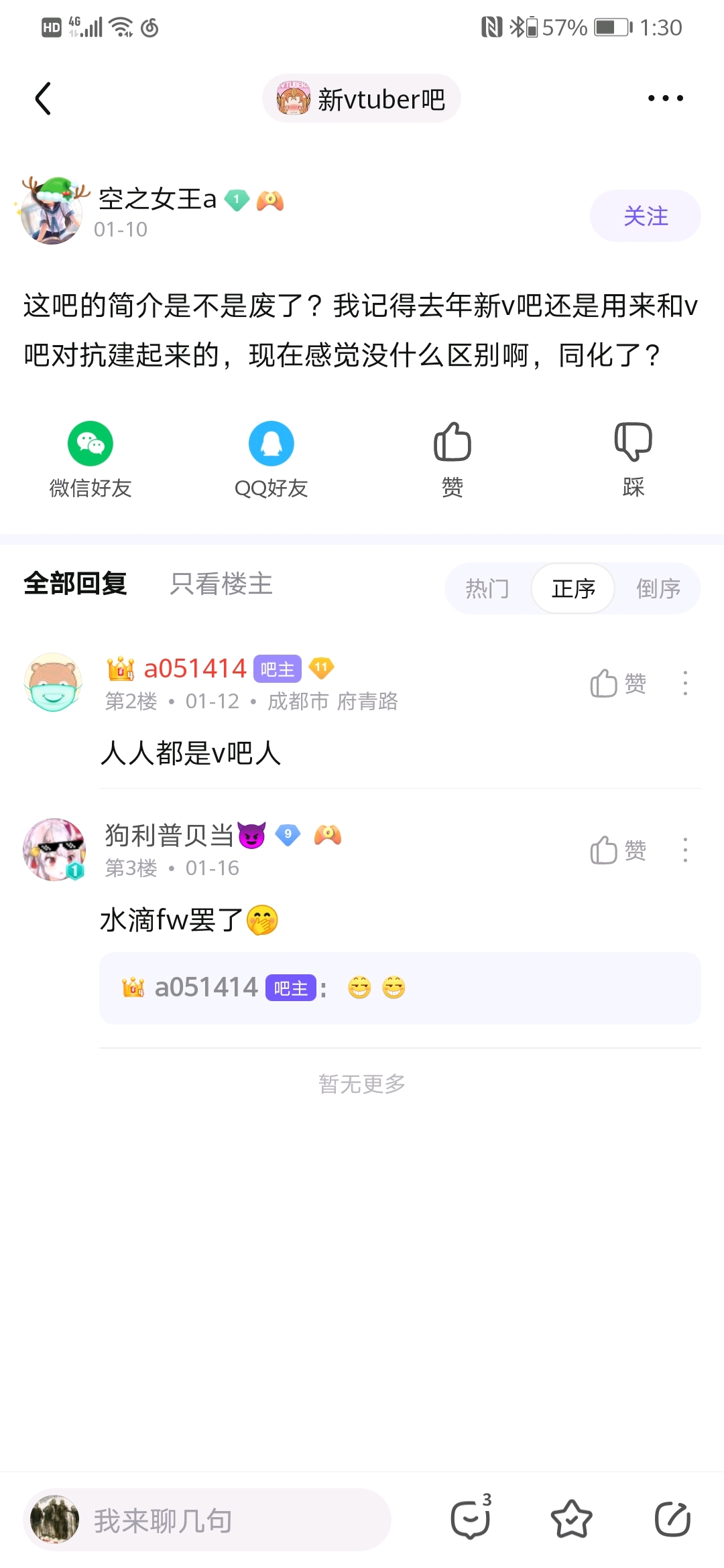Open more options for a051414's 第2楼 reply
Screen dimensions: 724x1568
pos(685,683)
